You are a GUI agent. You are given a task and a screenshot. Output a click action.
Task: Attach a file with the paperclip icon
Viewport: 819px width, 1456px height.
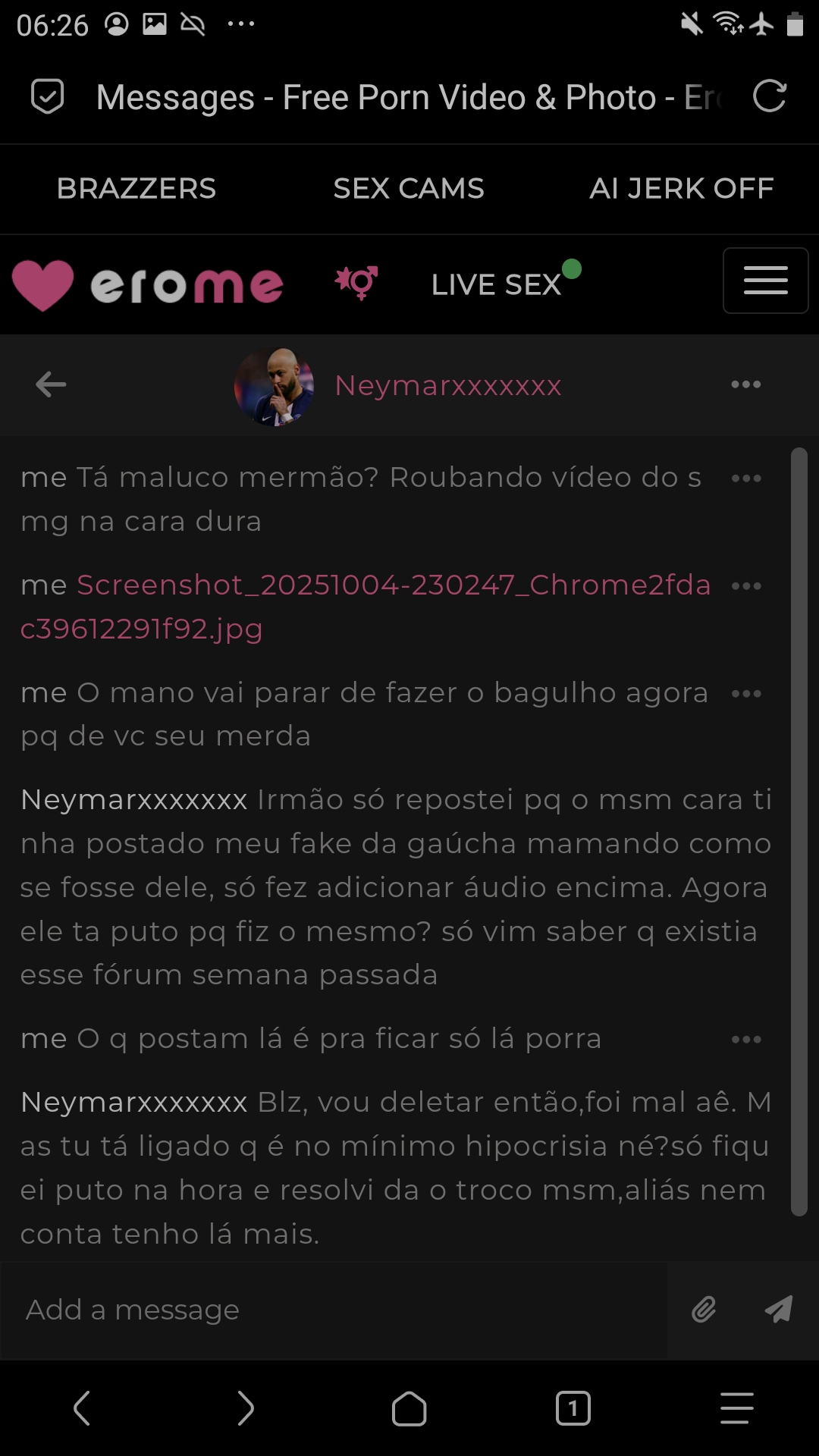pos(704,1310)
